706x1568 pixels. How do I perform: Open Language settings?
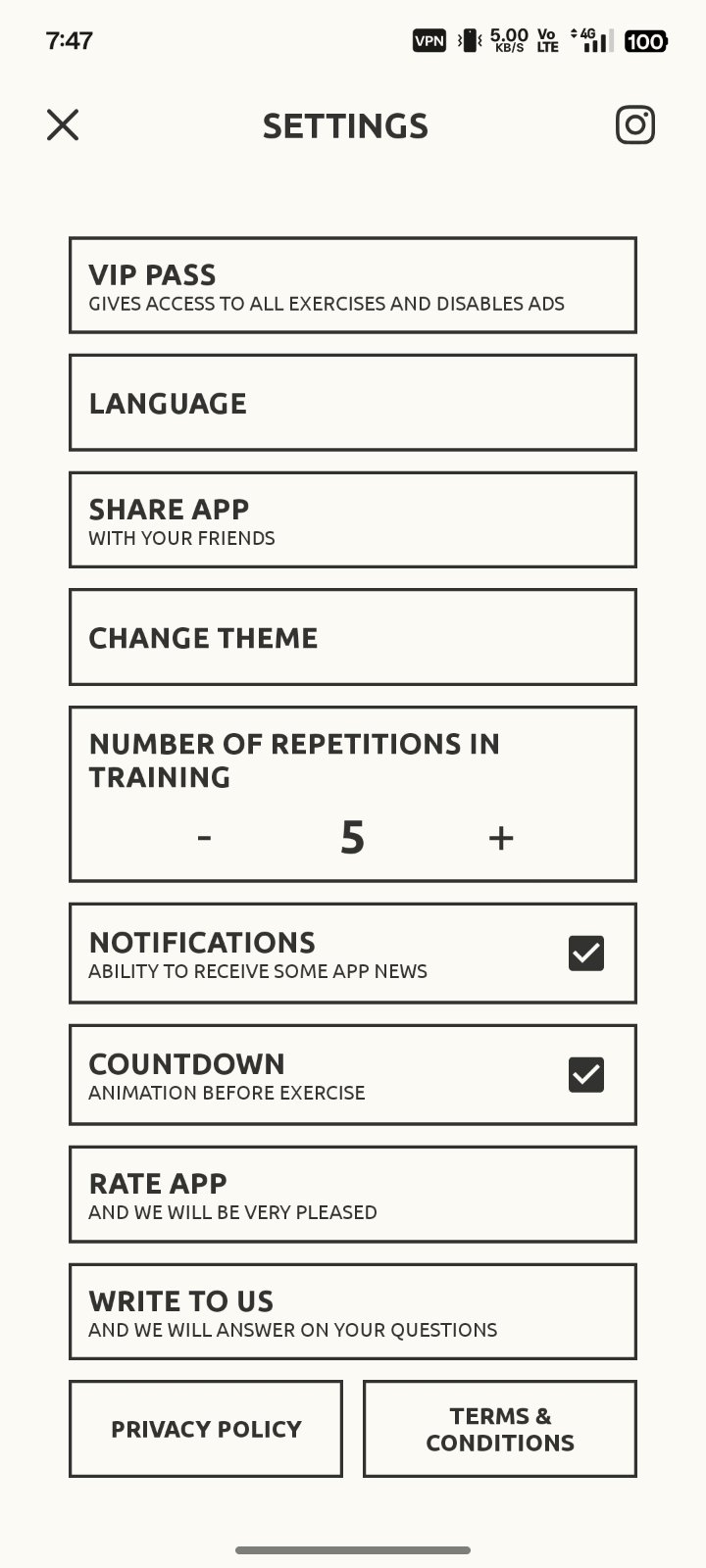(x=353, y=403)
